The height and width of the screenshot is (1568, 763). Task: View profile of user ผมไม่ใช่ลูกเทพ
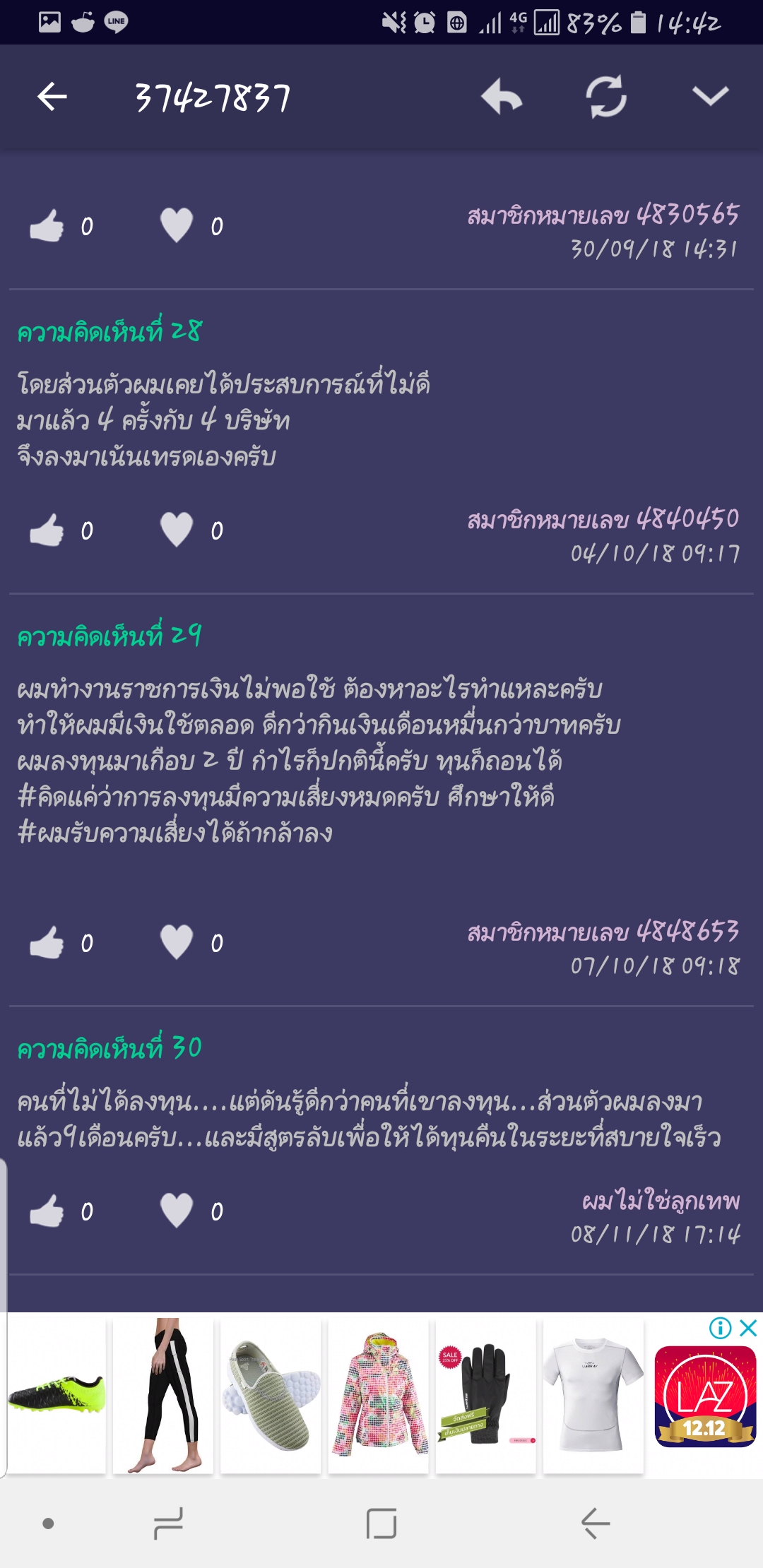[x=661, y=1201]
